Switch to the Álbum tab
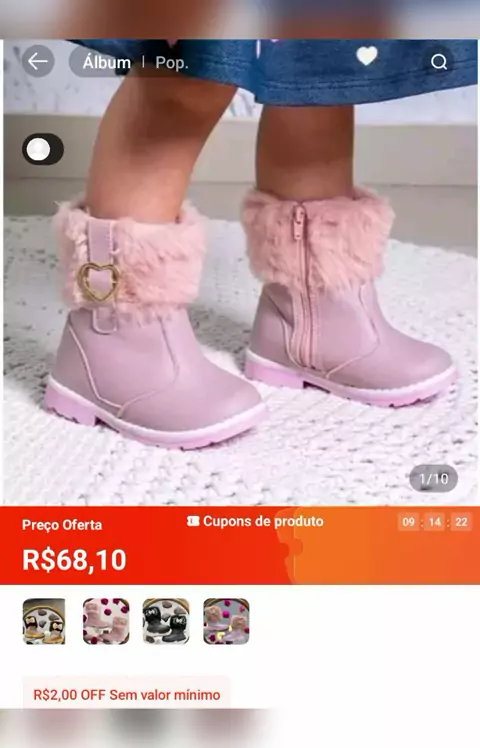The width and height of the screenshot is (480, 748). coord(107,62)
